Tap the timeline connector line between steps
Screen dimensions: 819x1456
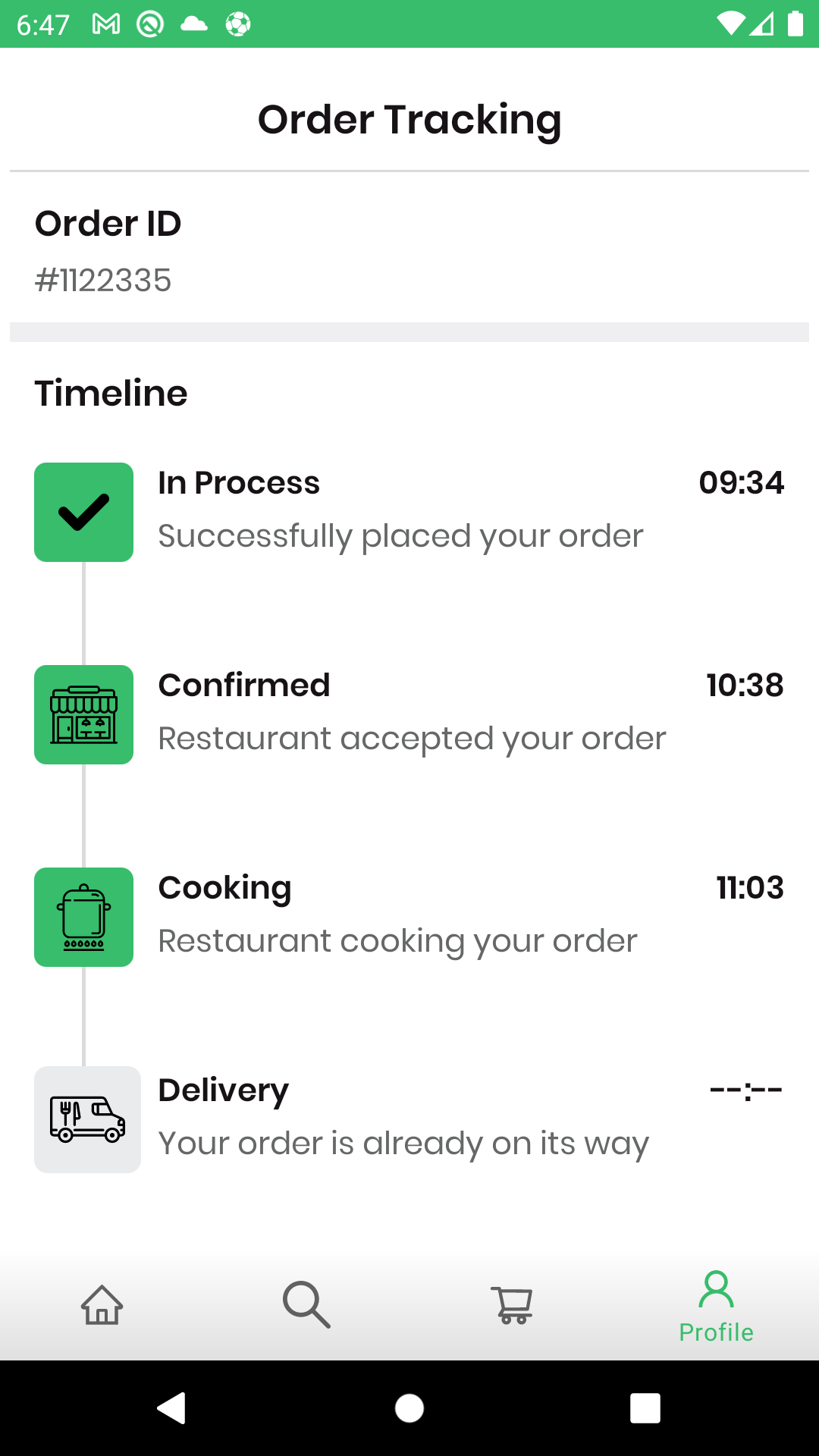pos(83,614)
